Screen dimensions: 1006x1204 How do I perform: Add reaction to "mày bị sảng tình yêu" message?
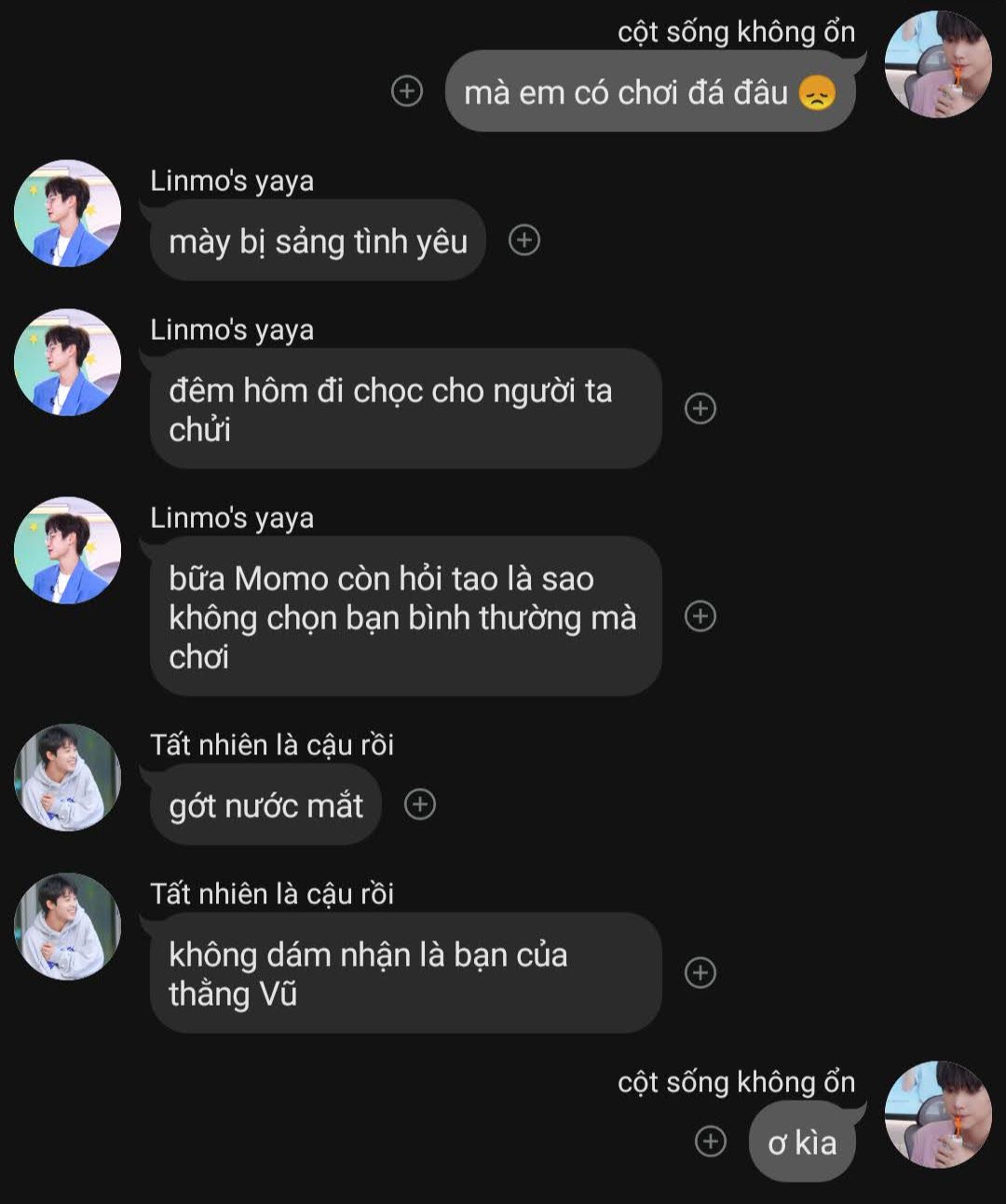524,240
